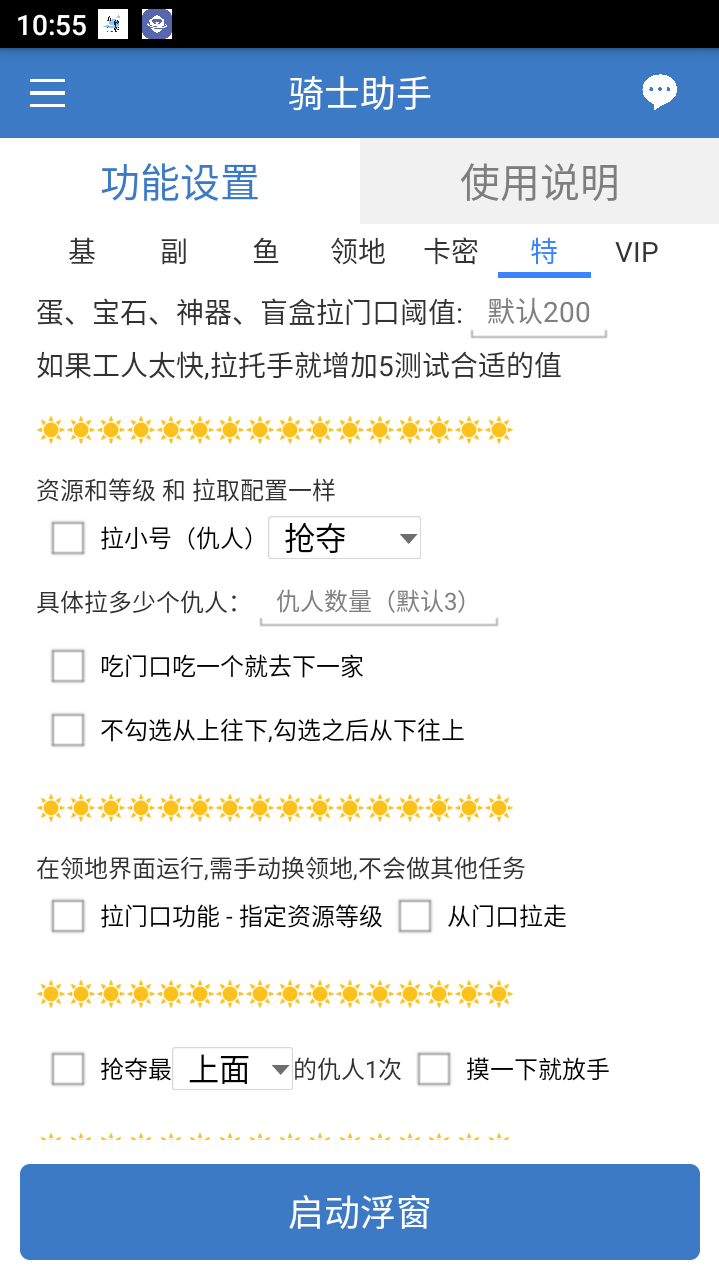Open the 鱼 sub-tab
The image size is (719, 1279).
click(x=266, y=252)
